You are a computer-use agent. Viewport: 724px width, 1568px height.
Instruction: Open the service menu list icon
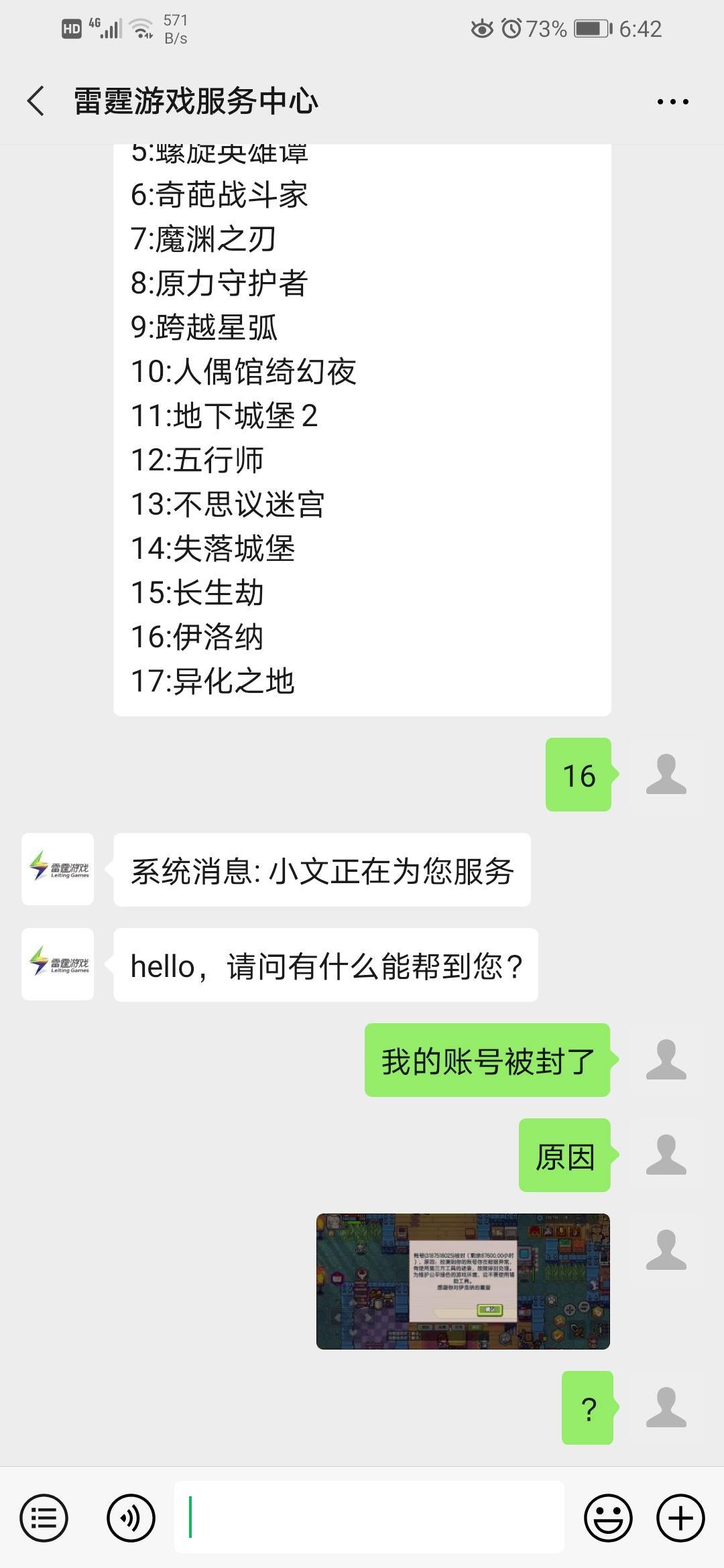click(x=44, y=1517)
